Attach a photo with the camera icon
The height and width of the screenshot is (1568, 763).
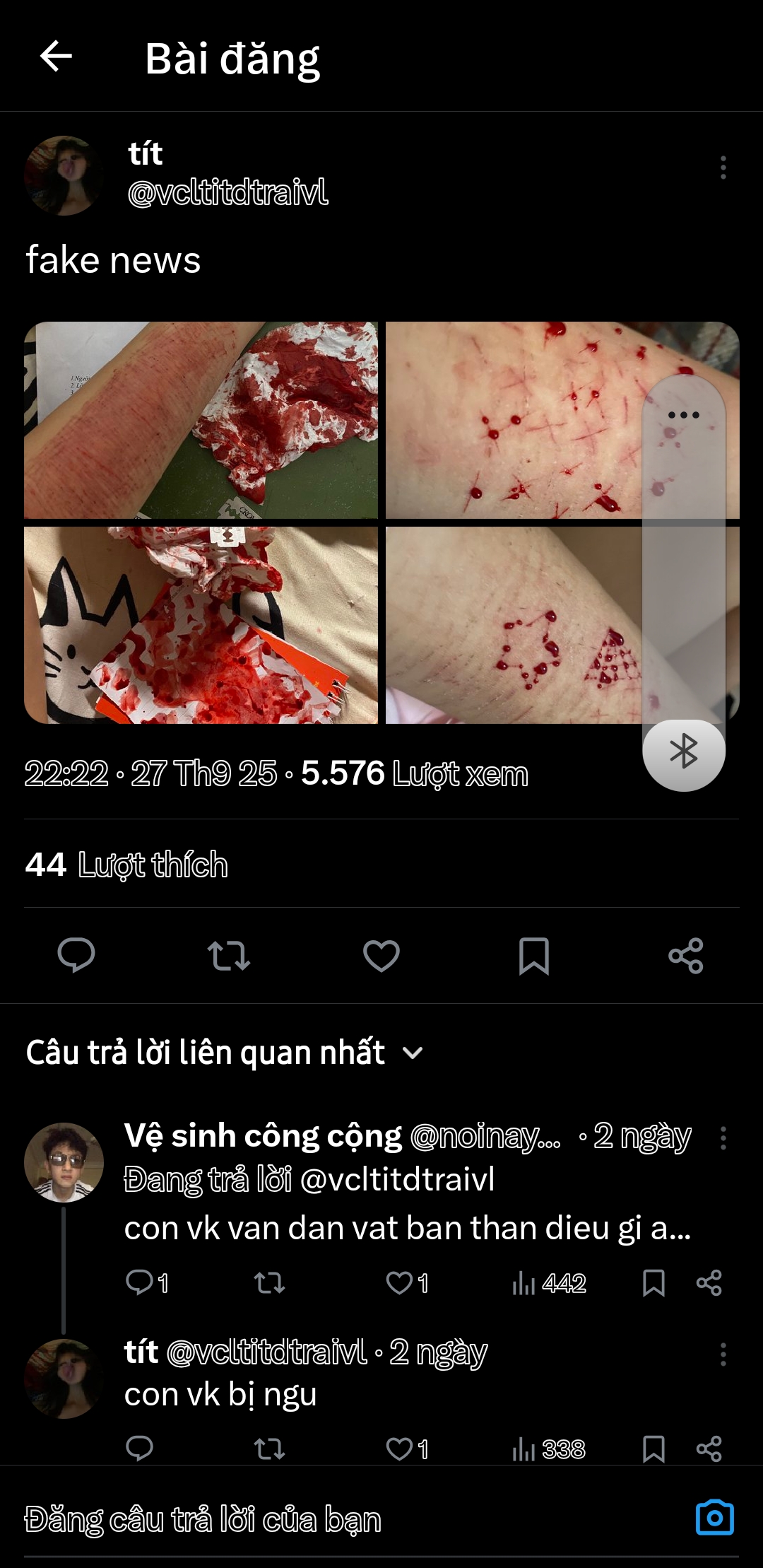point(714,1517)
